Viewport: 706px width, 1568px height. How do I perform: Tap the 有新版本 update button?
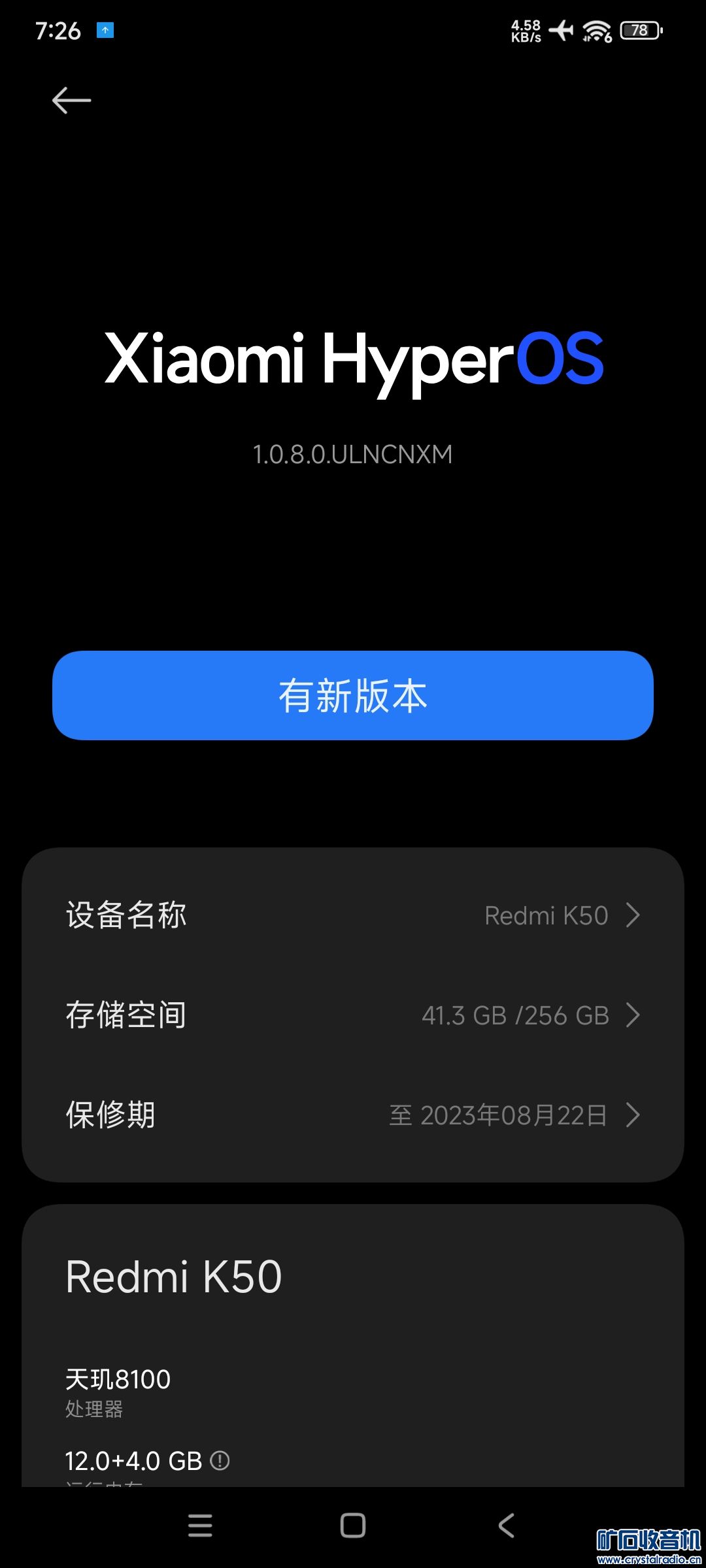pos(353,695)
